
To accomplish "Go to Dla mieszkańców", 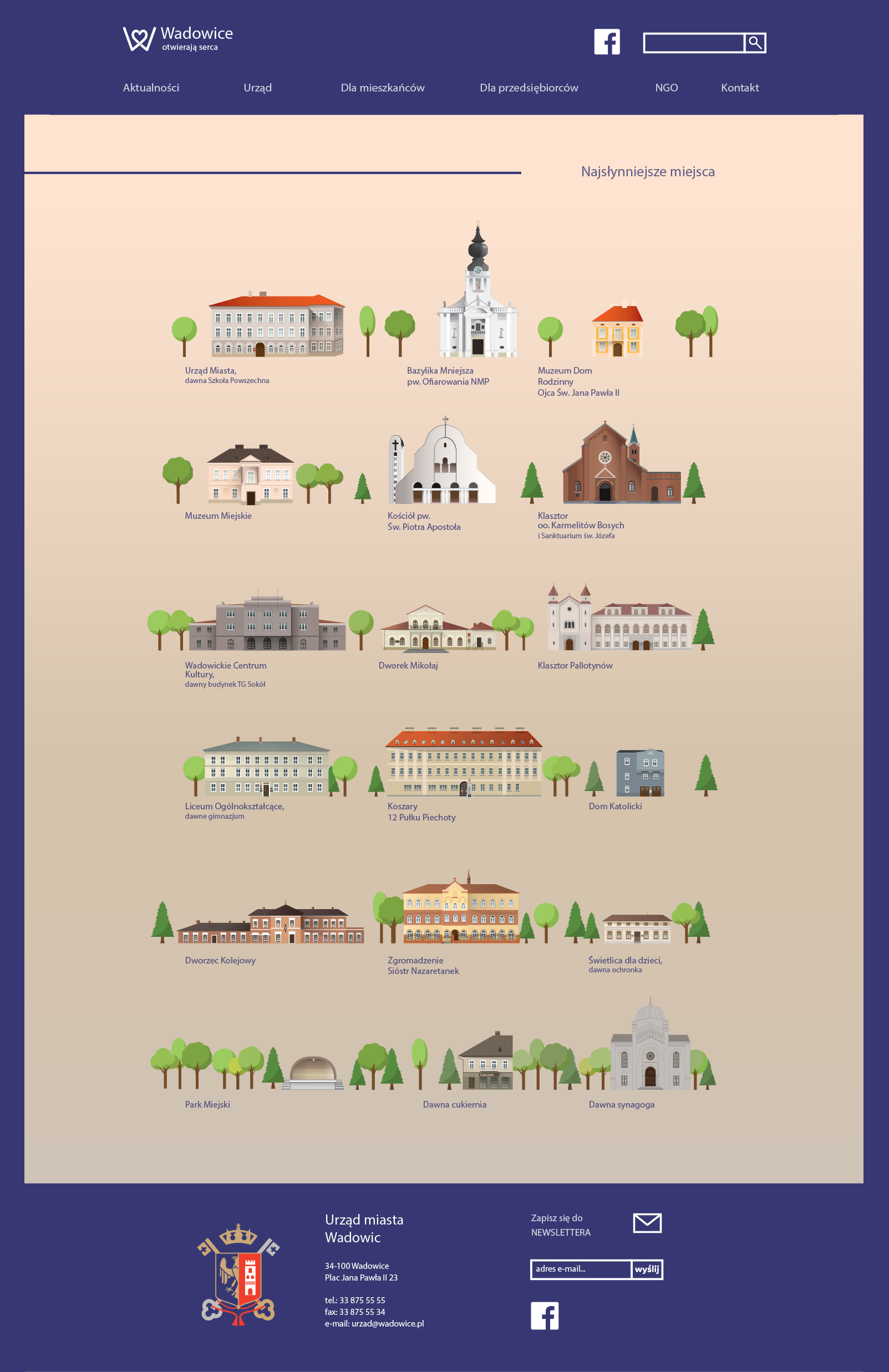I will coord(383,88).
